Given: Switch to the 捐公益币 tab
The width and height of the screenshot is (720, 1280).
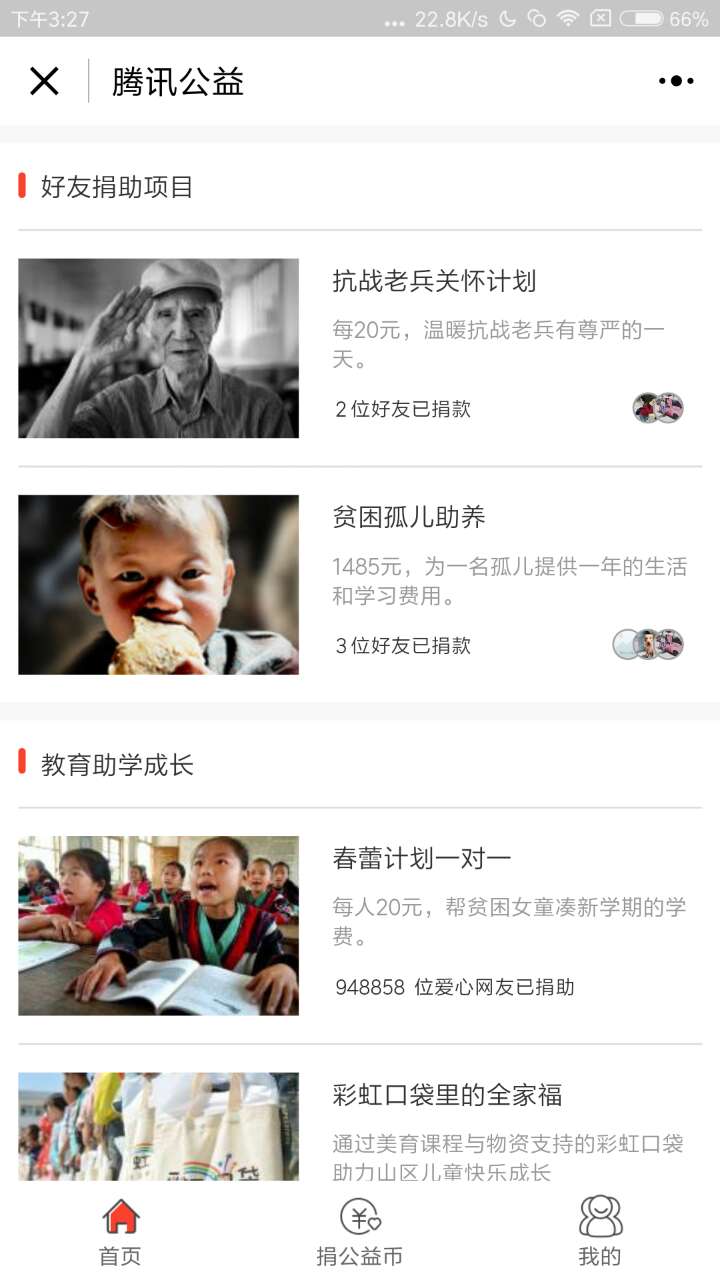Looking at the screenshot, I should point(360,1231).
